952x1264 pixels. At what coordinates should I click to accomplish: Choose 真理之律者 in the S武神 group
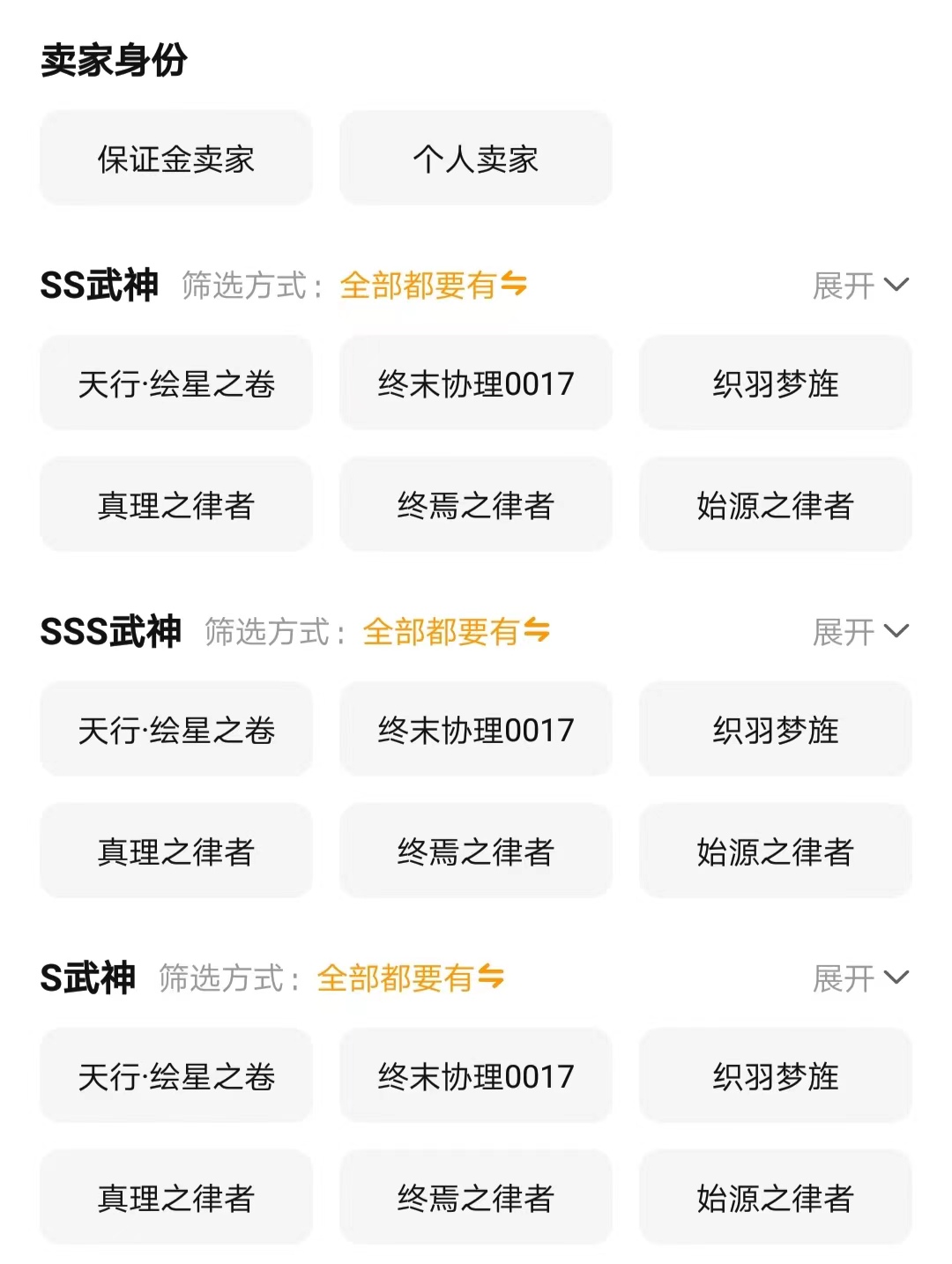[176, 1198]
